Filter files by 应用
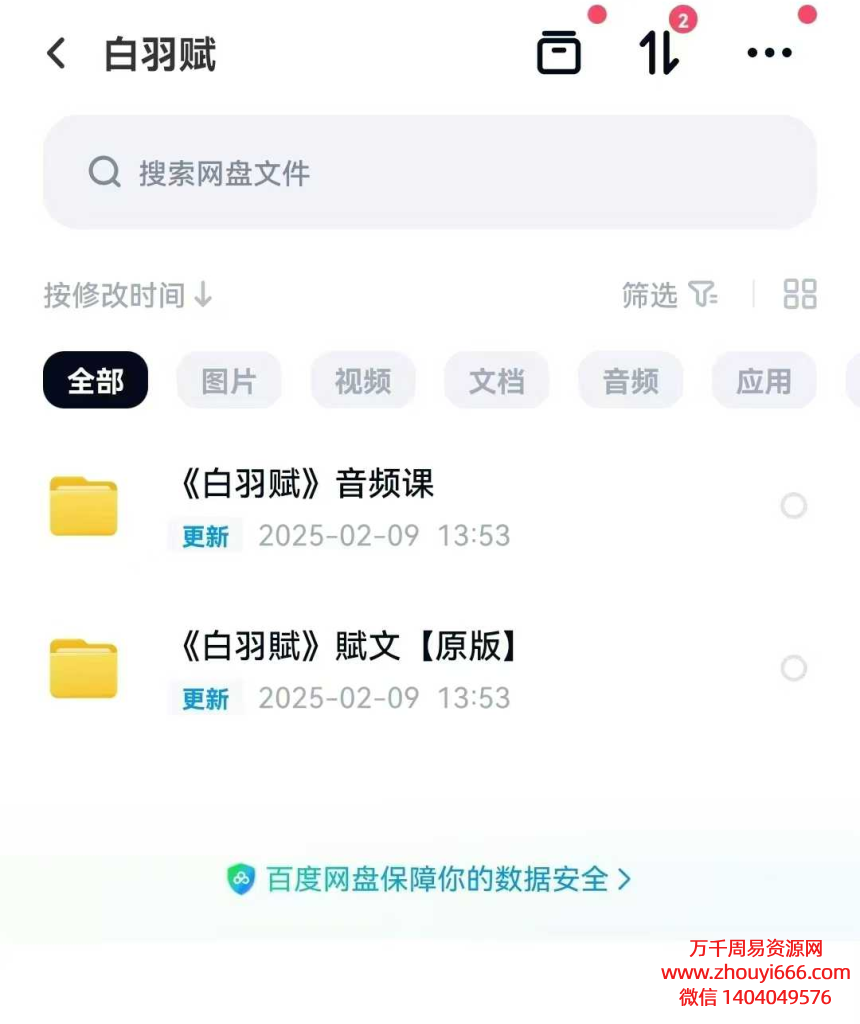860x1024 pixels. 764,381
